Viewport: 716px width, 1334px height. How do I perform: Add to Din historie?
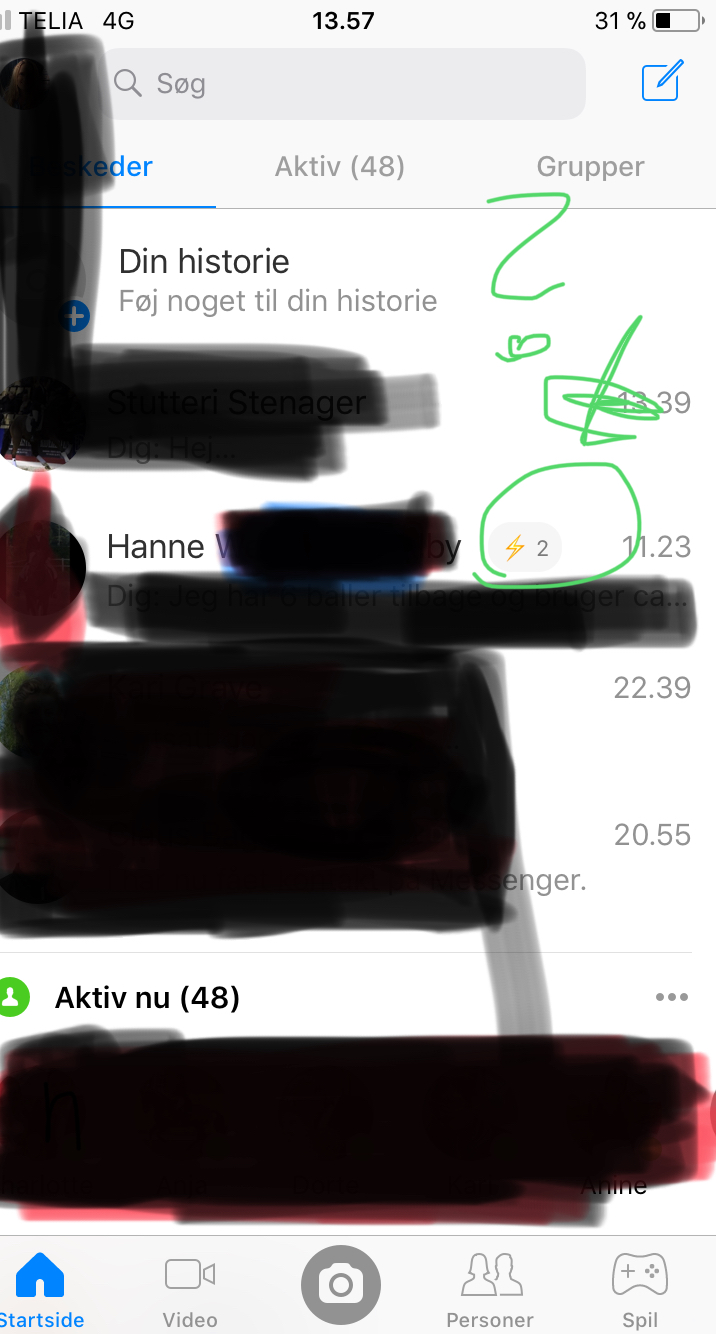(358, 280)
